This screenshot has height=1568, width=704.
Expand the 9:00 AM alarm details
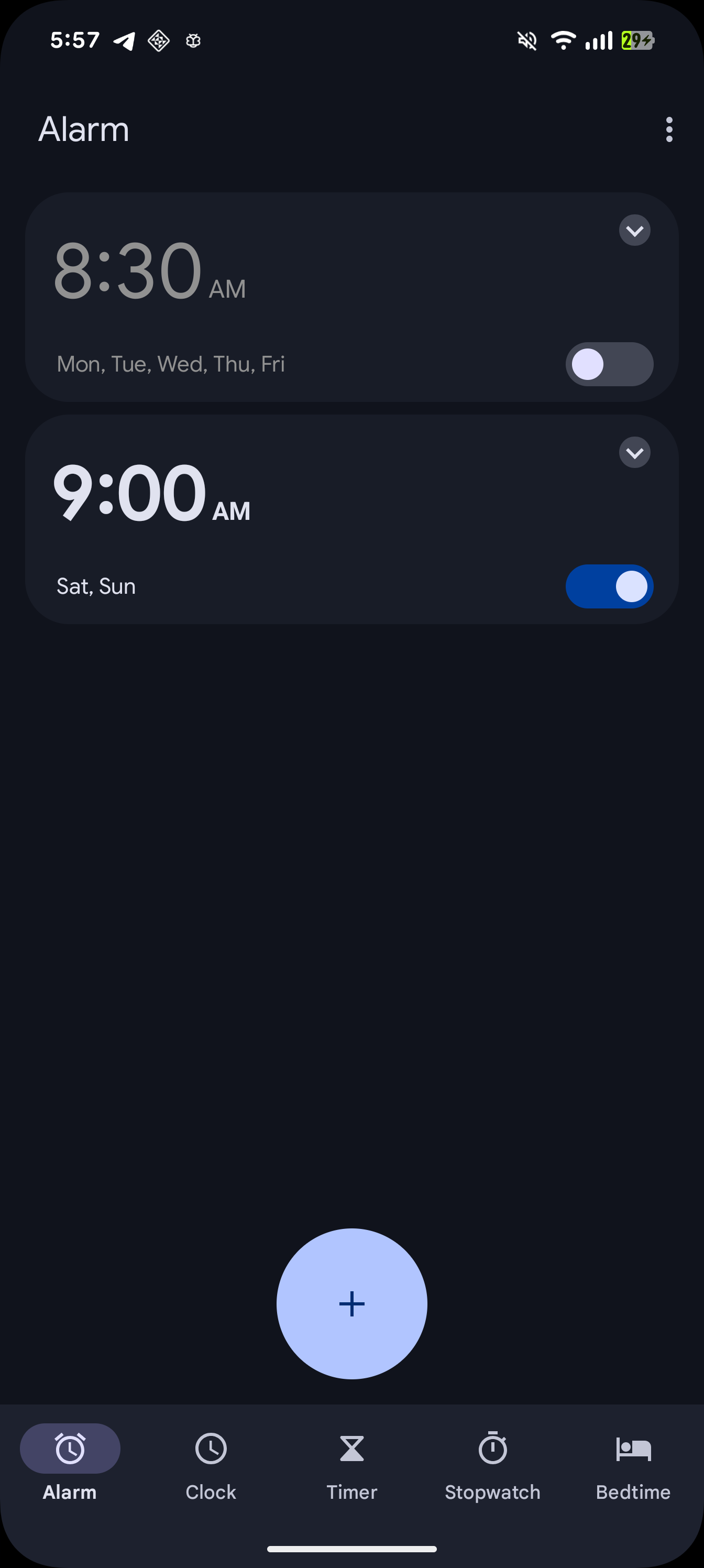coord(634,453)
